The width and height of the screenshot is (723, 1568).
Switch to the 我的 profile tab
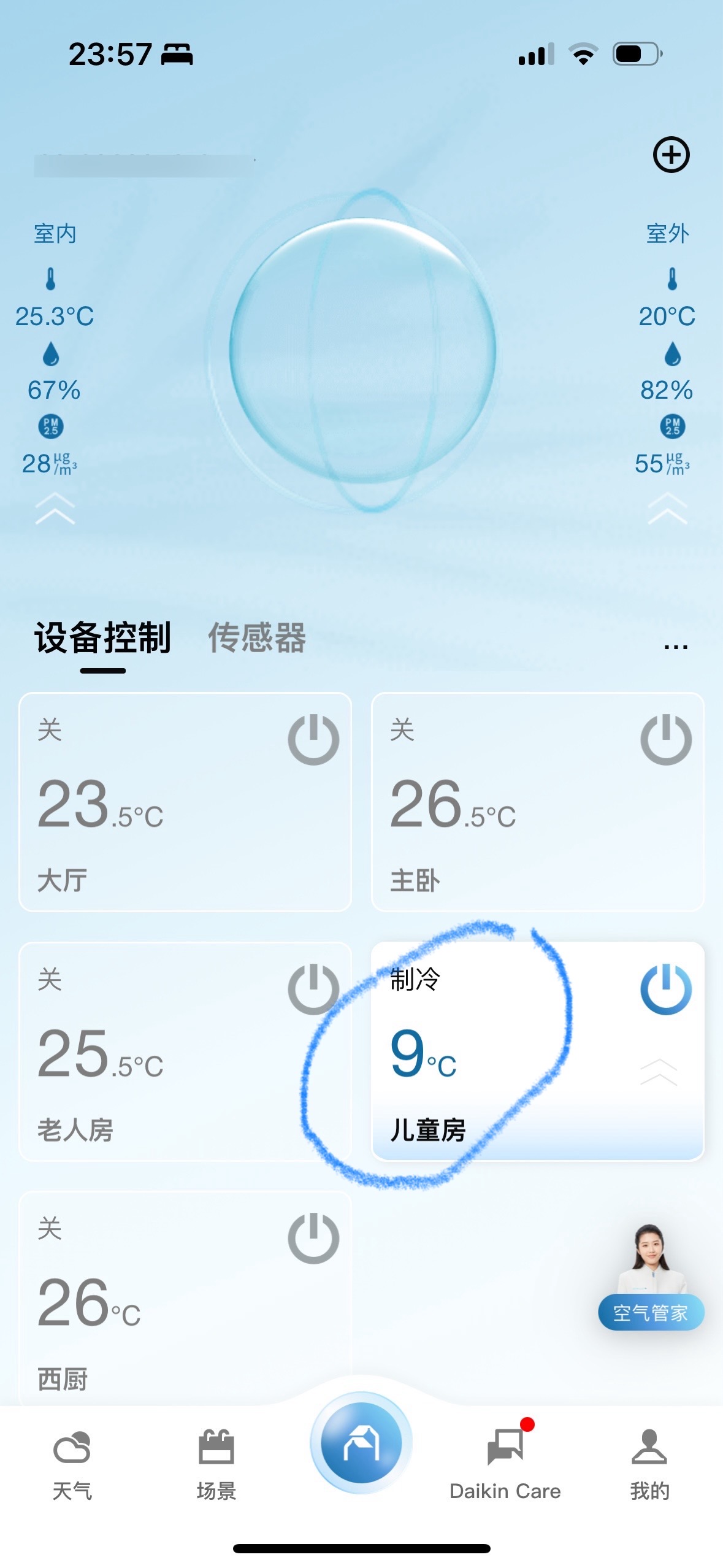[650, 1466]
